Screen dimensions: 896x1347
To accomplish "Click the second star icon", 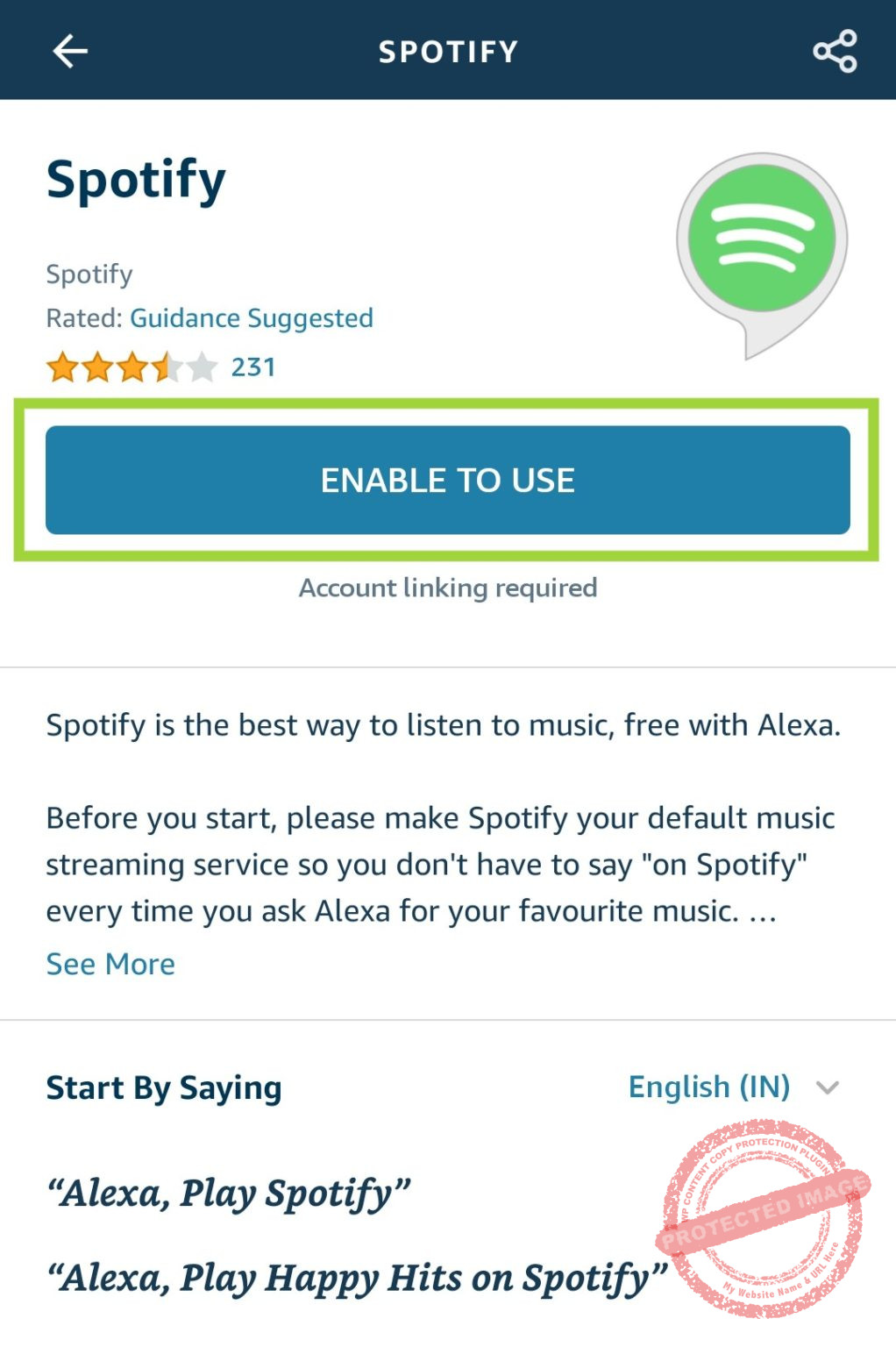I will click(x=95, y=367).
